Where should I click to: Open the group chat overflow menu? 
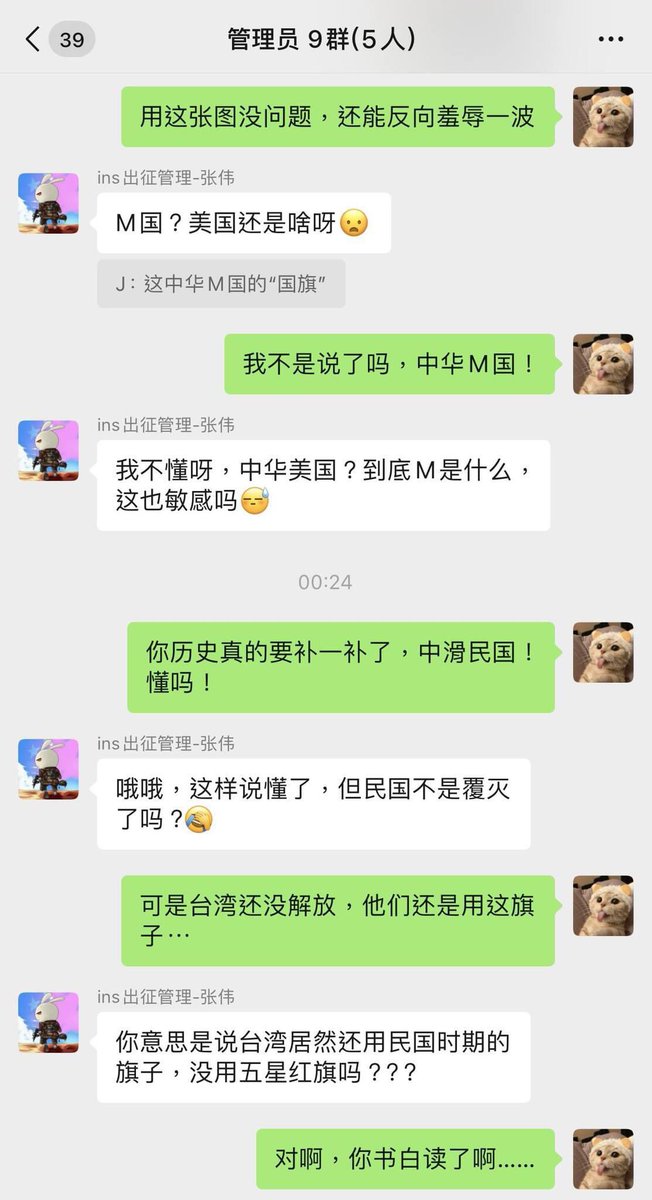pyautogui.click(x=610, y=40)
